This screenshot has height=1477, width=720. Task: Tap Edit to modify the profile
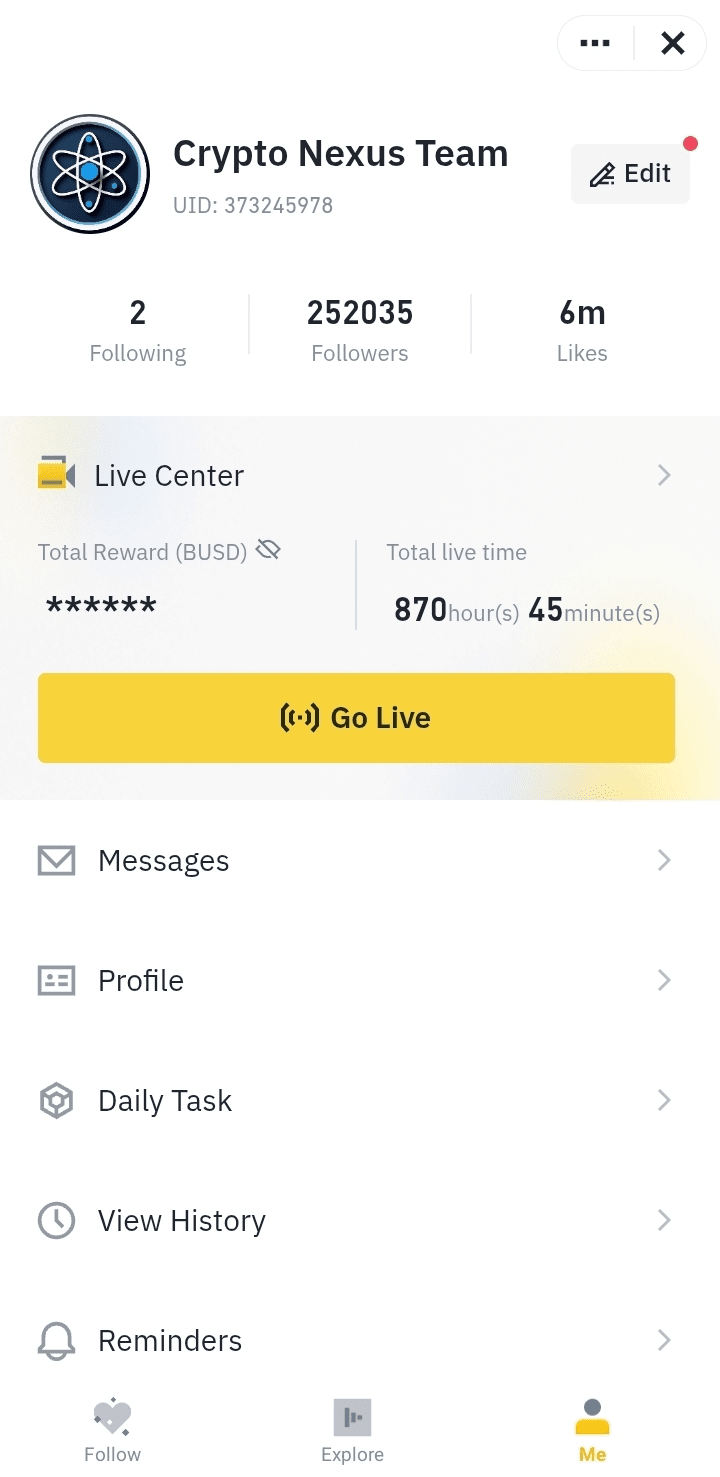click(x=630, y=174)
